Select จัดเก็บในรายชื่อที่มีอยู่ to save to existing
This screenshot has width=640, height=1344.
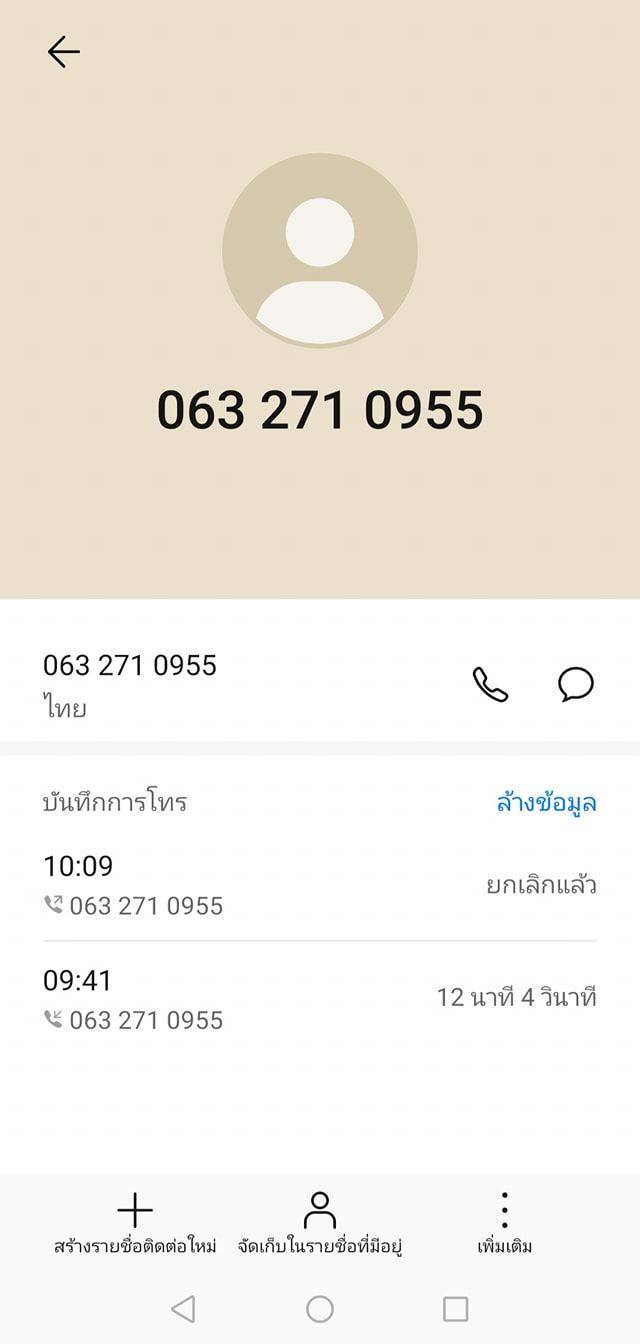(x=320, y=1222)
